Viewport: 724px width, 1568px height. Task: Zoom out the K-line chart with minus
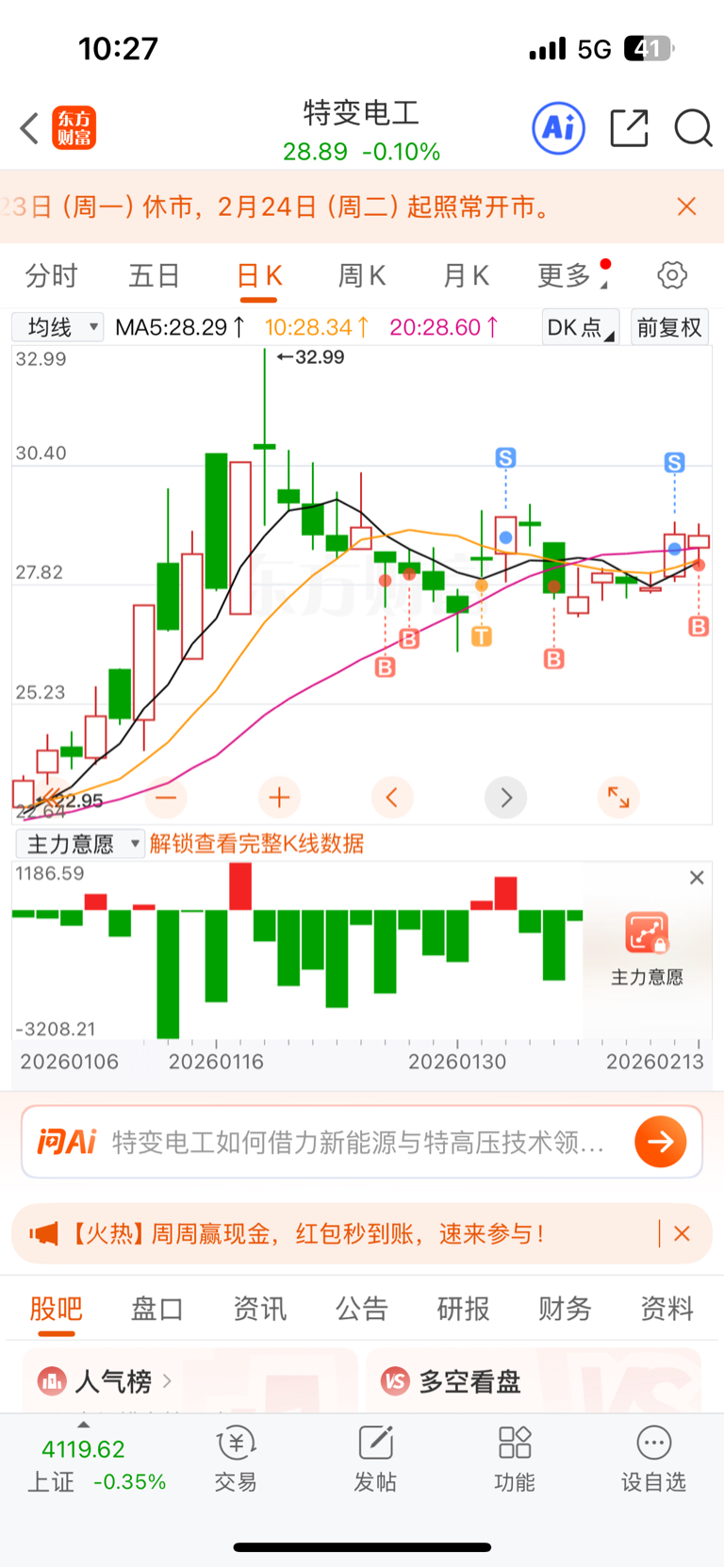(166, 798)
